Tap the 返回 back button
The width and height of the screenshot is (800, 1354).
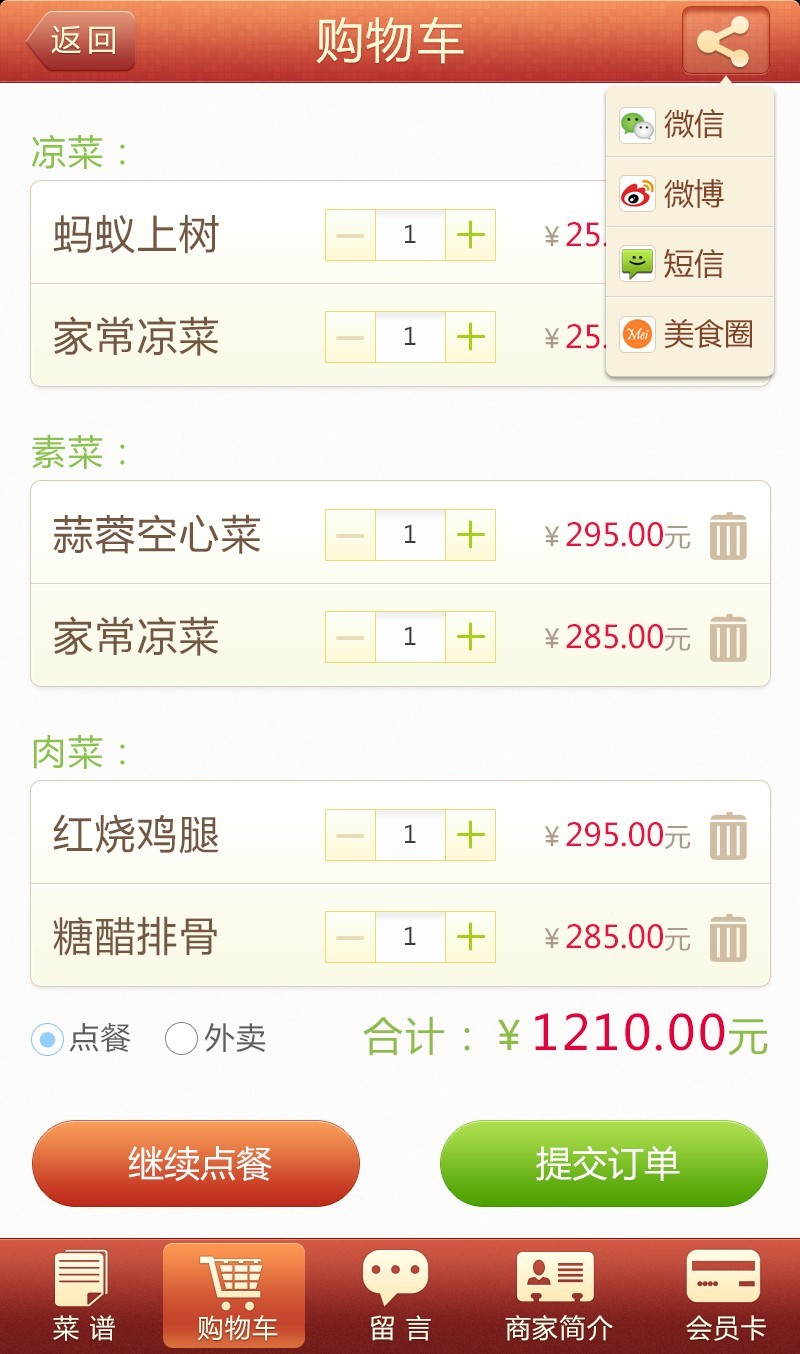[79, 41]
